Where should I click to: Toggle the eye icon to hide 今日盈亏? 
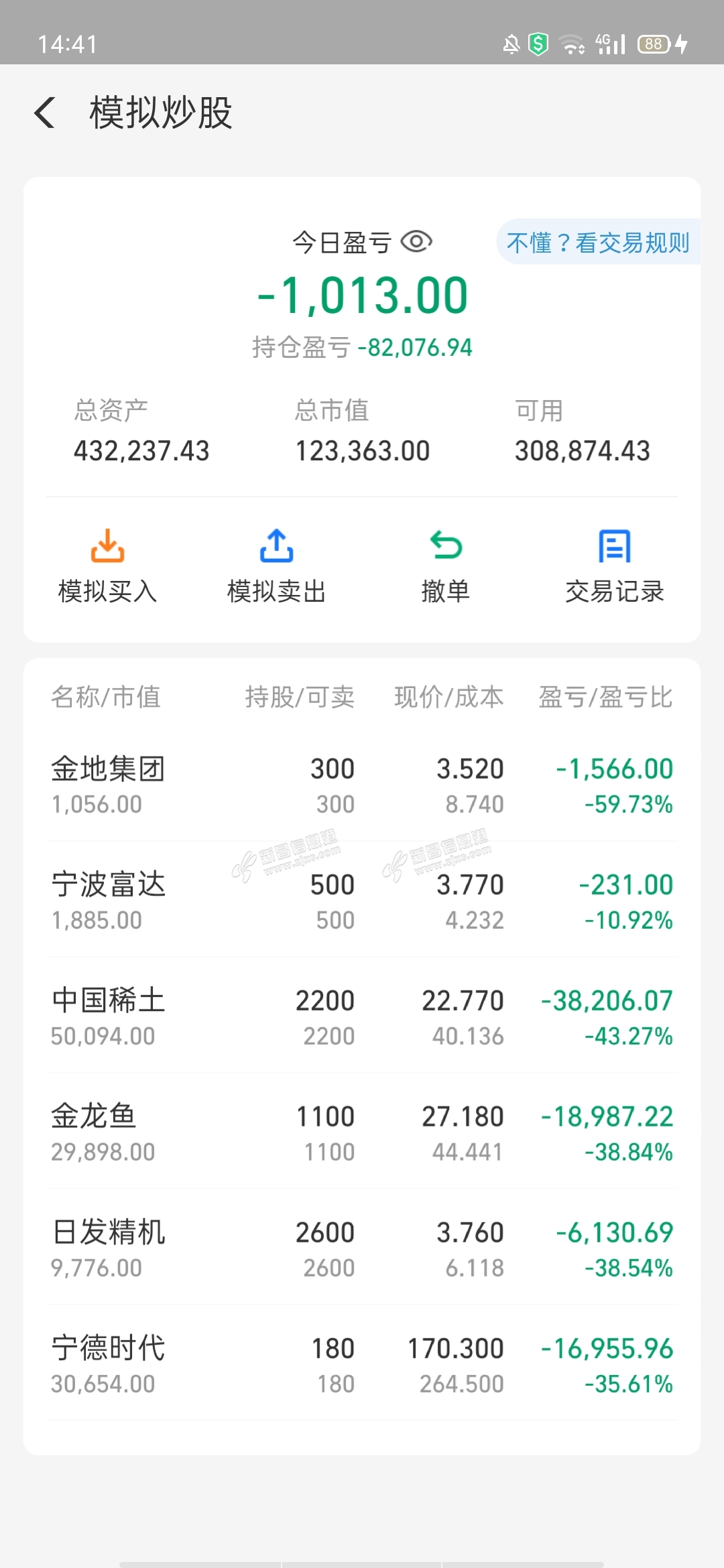416,241
